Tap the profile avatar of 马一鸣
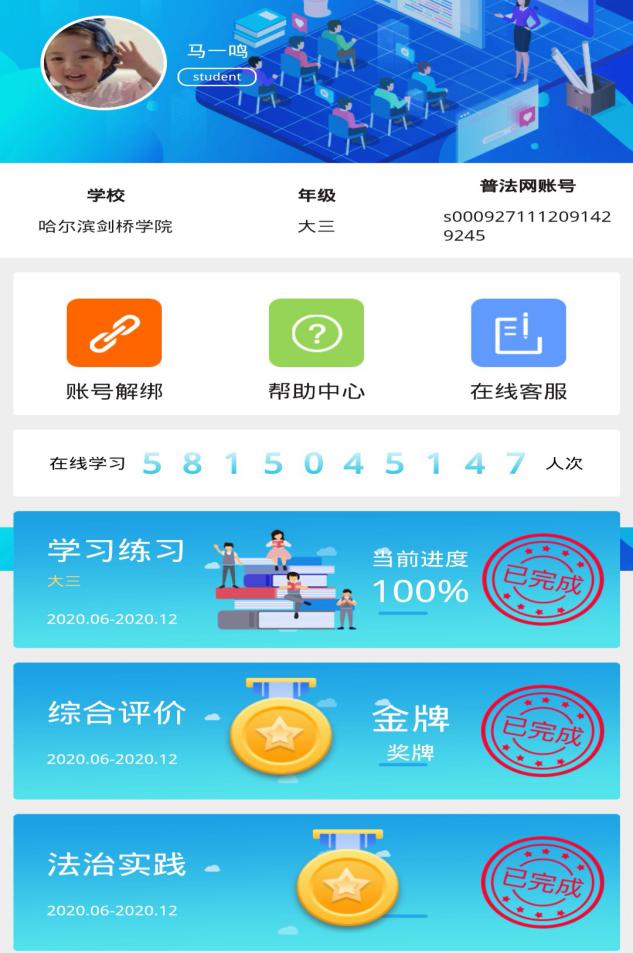Image resolution: width=633 pixels, height=953 pixels. tap(103, 62)
